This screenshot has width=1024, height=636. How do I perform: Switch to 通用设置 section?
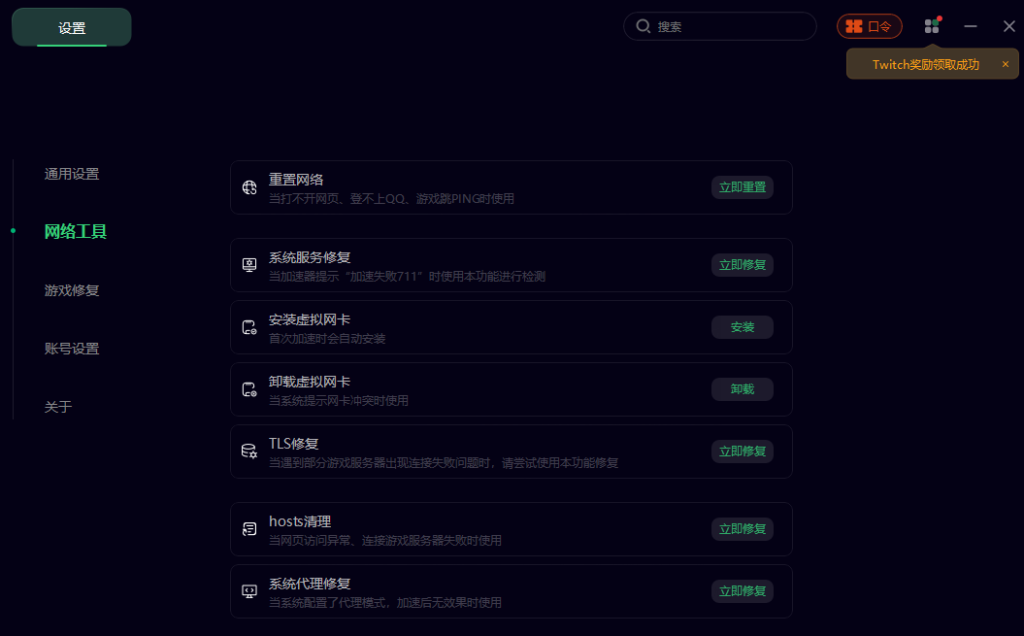pyautogui.click(x=72, y=174)
